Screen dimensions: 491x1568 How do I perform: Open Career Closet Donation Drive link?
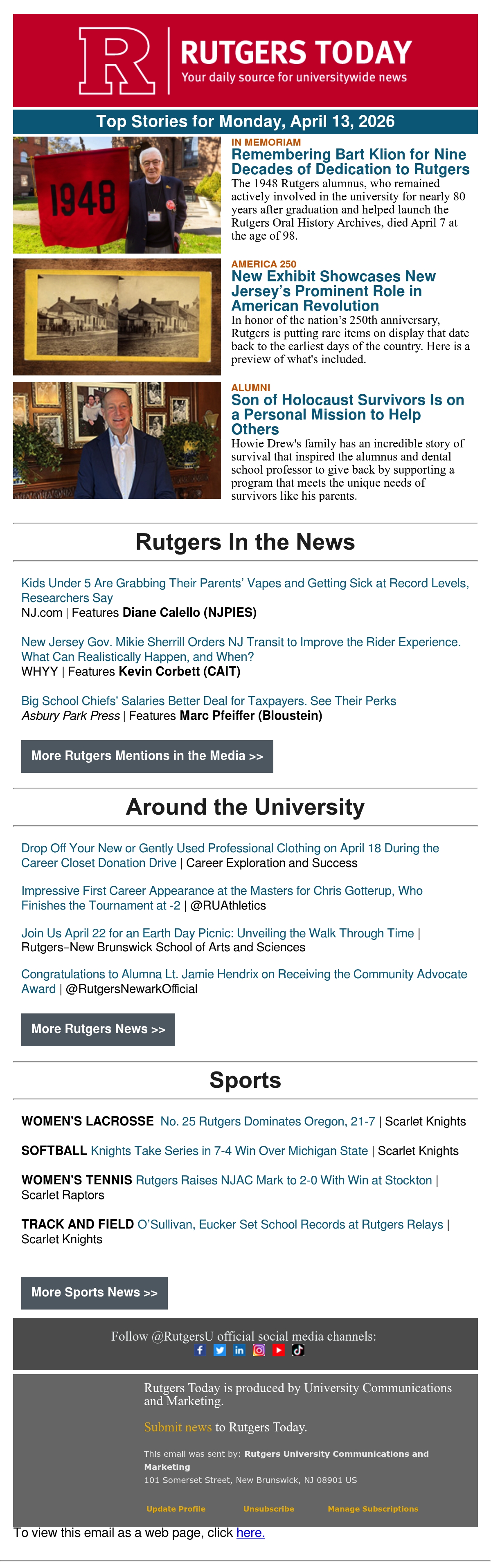pyautogui.click(x=230, y=855)
